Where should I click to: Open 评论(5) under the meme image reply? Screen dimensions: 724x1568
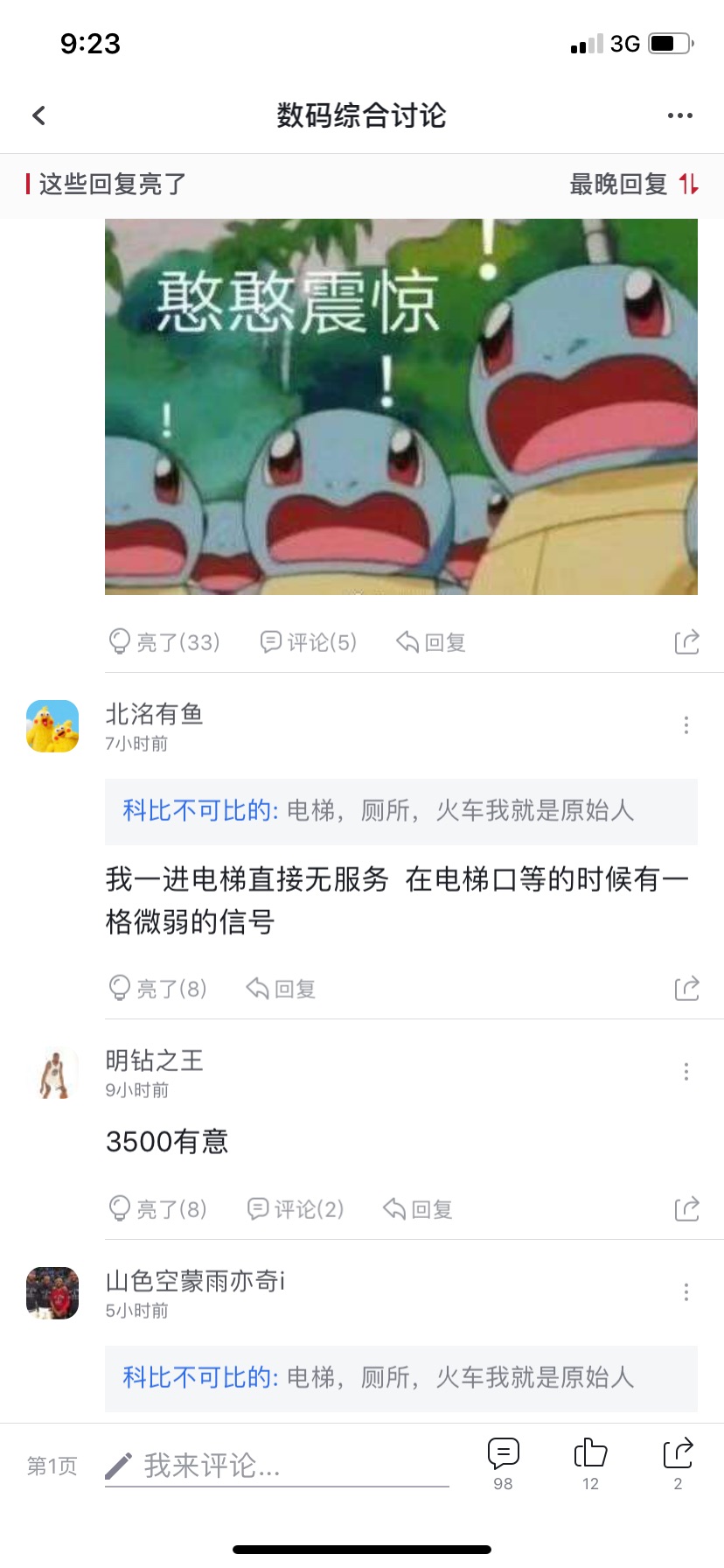309,642
